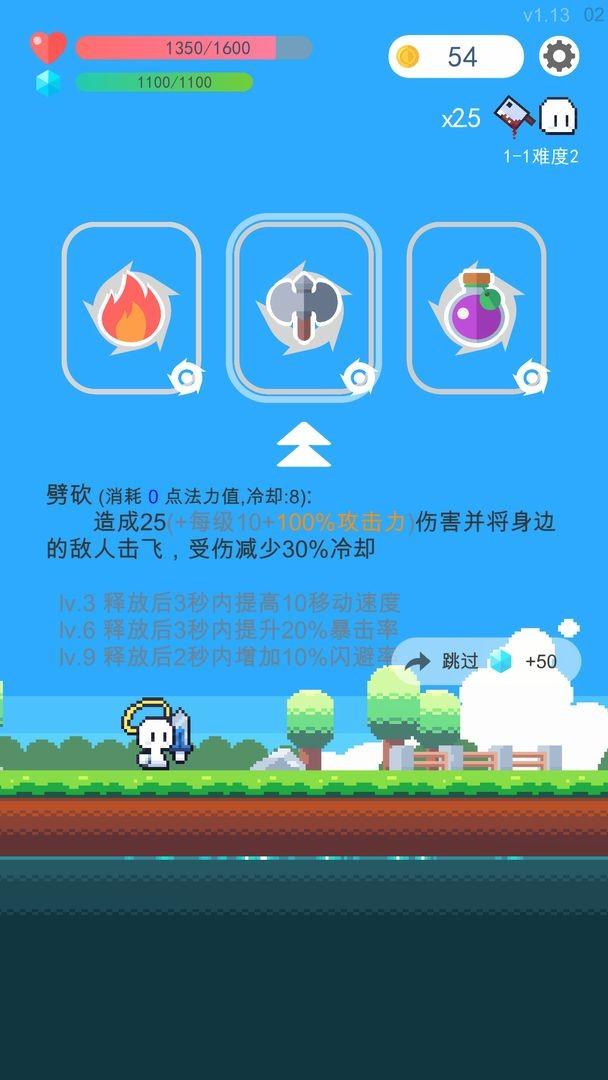Tap the double up-arrow upgrade indicator
Image resolution: width=608 pixels, height=1080 pixels.
303,445
